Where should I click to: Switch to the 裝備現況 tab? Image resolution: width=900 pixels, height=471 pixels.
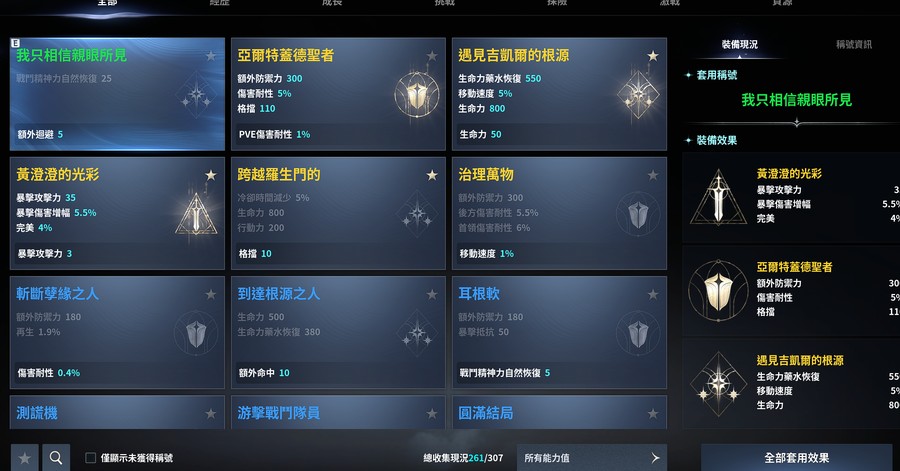click(x=740, y=44)
